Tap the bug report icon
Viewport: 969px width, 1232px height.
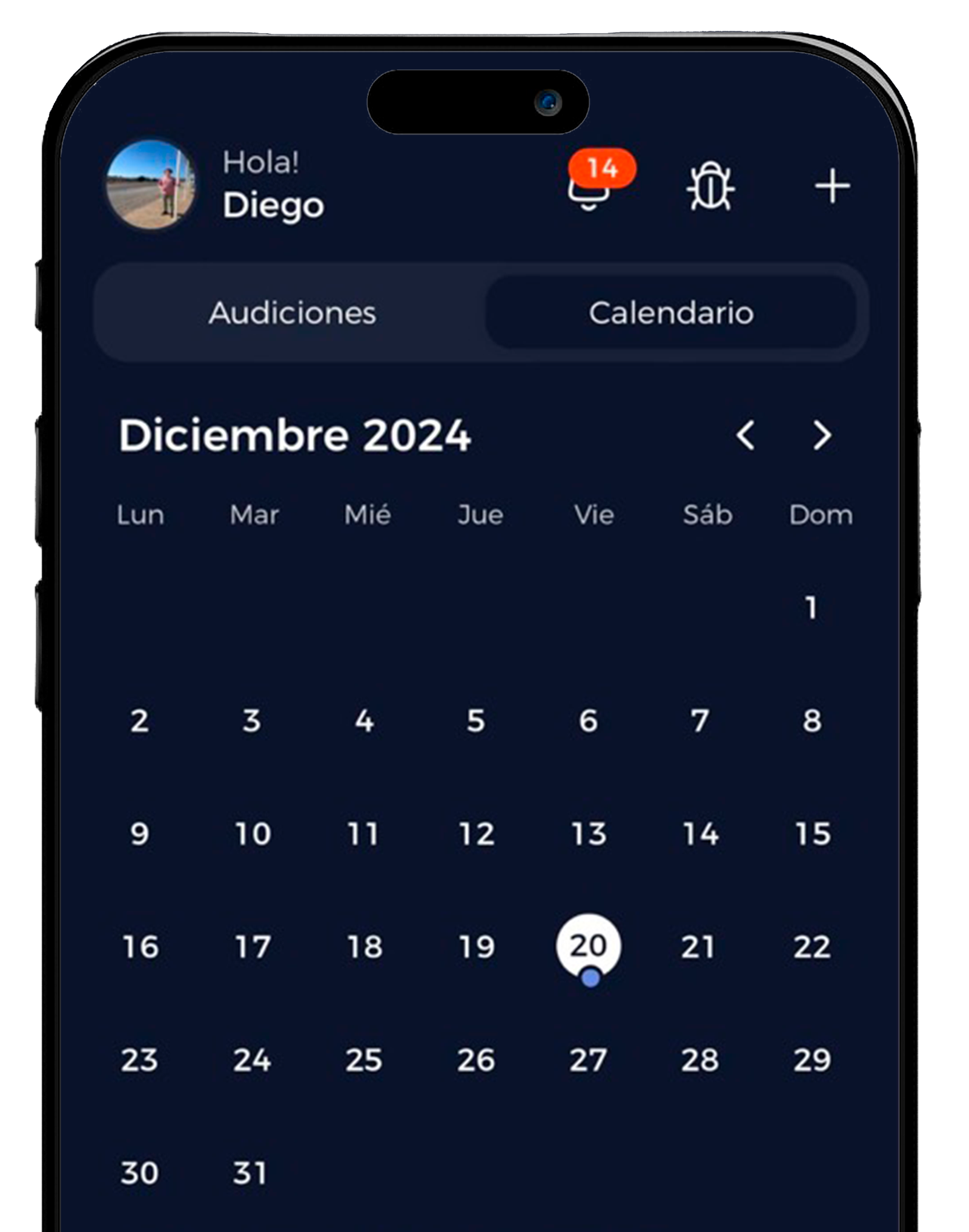point(710,186)
